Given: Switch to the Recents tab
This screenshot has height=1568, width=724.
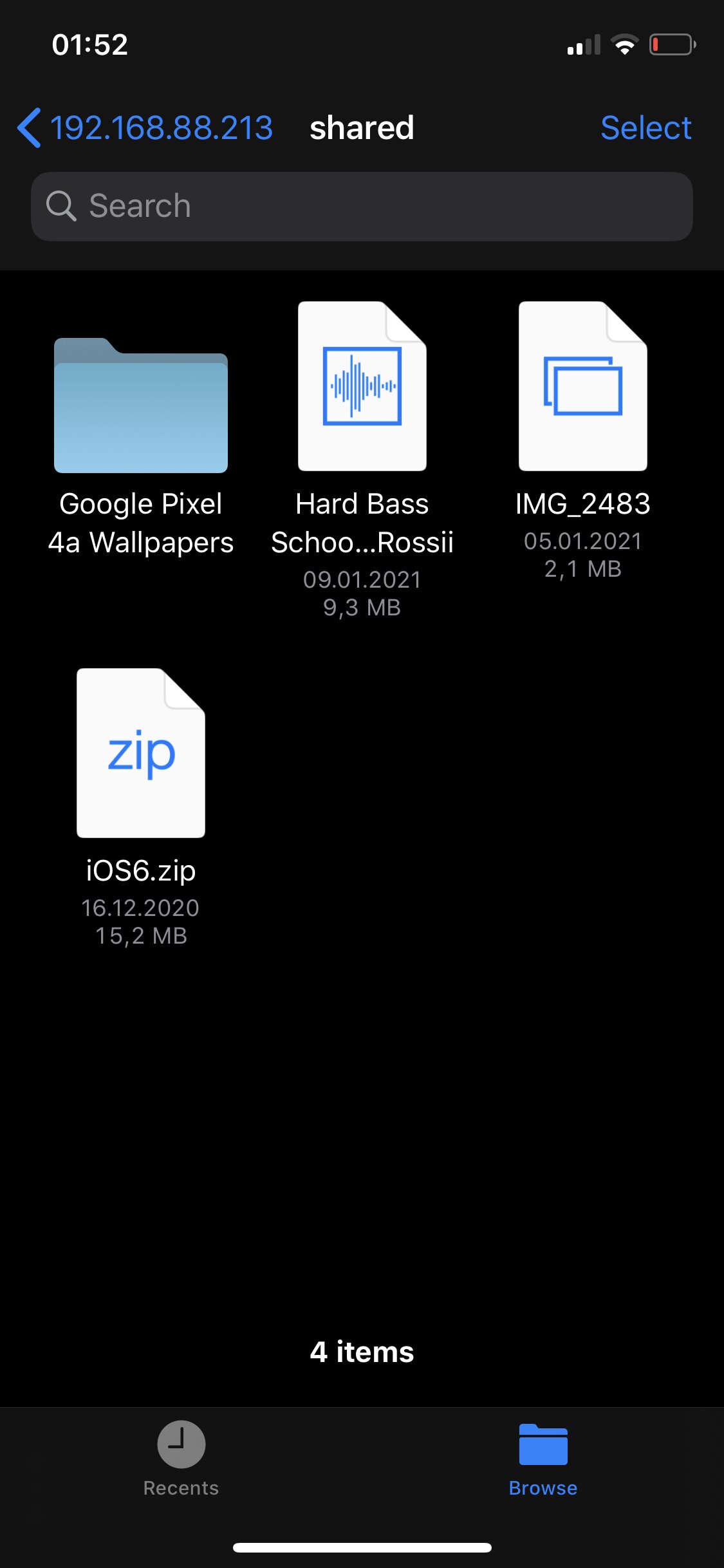Looking at the screenshot, I should click(x=181, y=1459).
